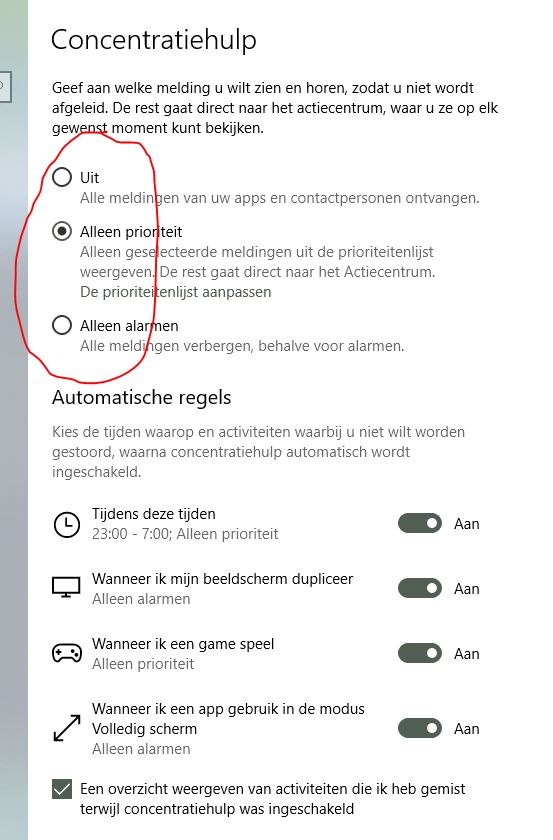Open Wanneer ik een game speel settings
The image size is (553, 840).
pos(183,653)
